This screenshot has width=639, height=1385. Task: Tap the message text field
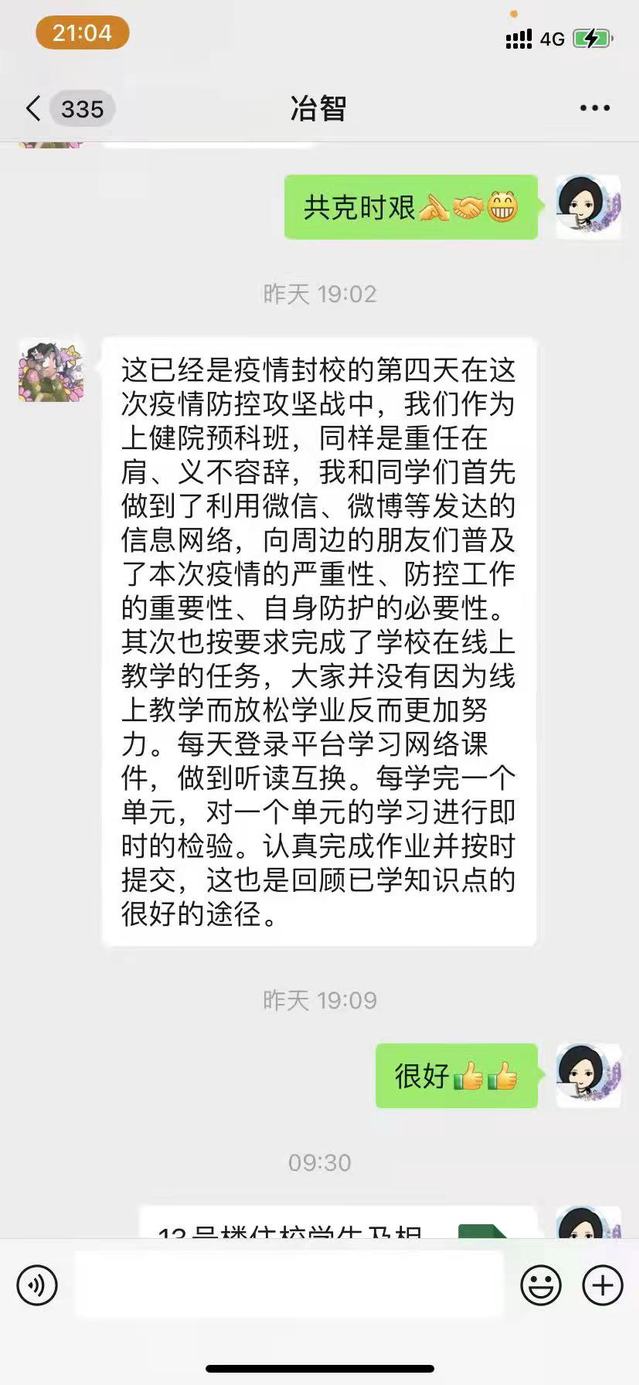288,1285
